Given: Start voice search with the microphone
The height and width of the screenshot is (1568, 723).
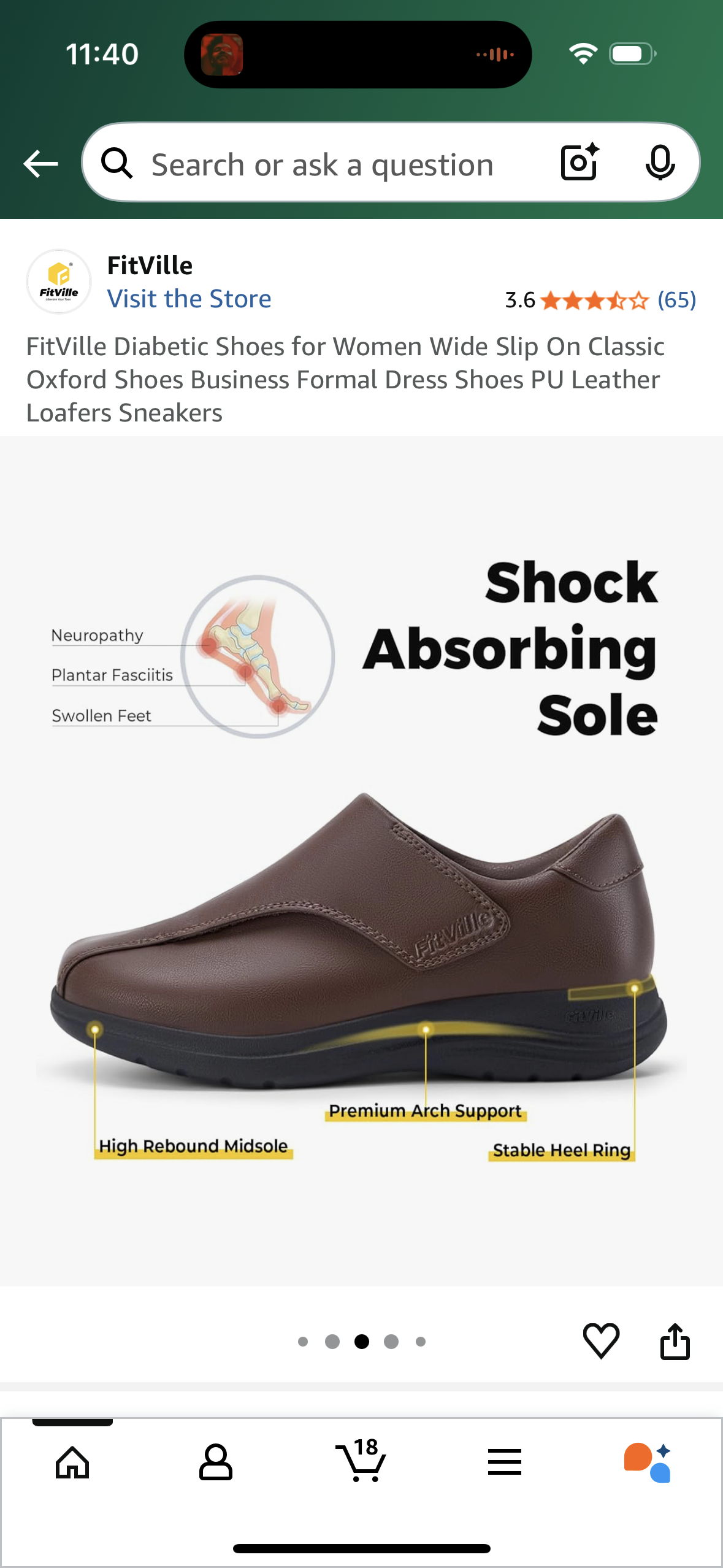Looking at the screenshot, I should (x=660, y=163).
